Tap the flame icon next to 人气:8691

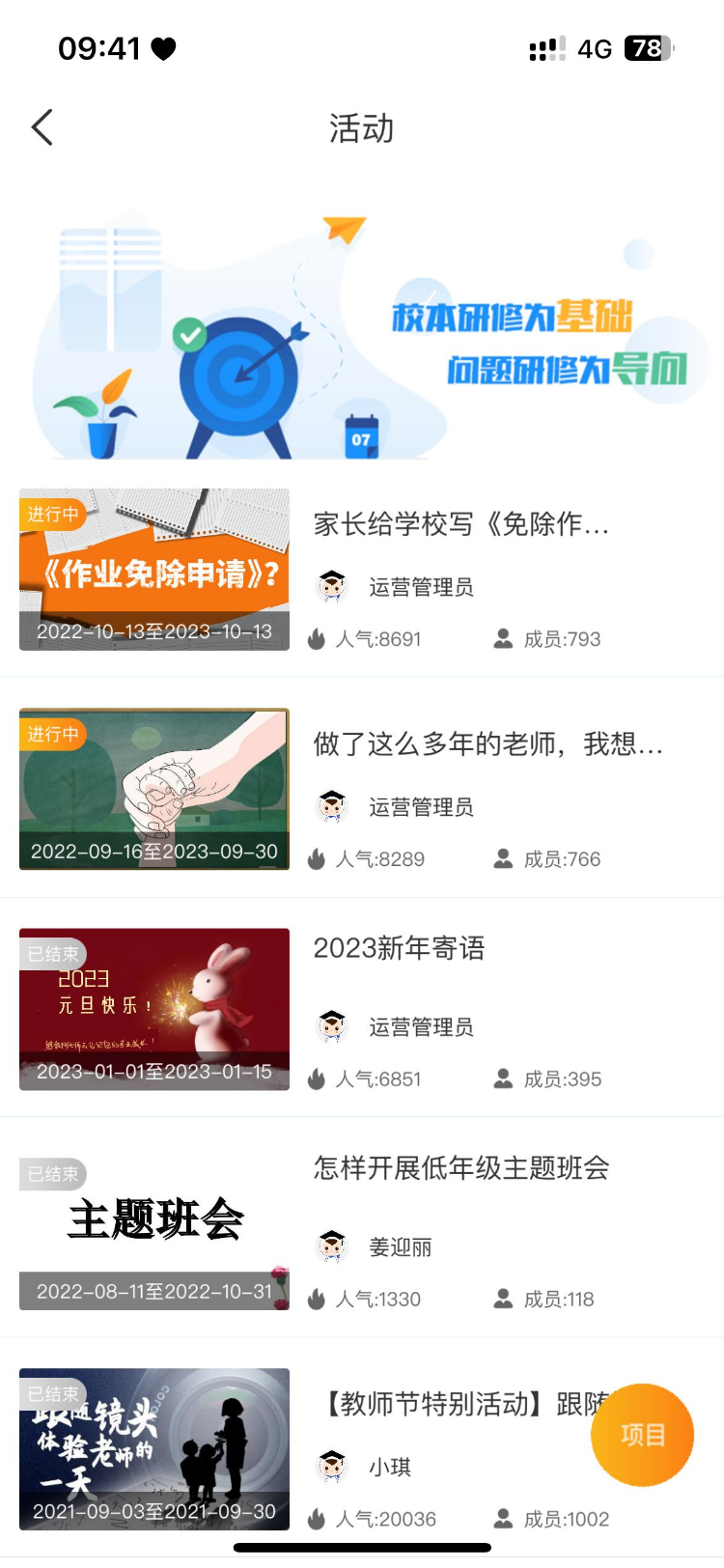point(319,638)
